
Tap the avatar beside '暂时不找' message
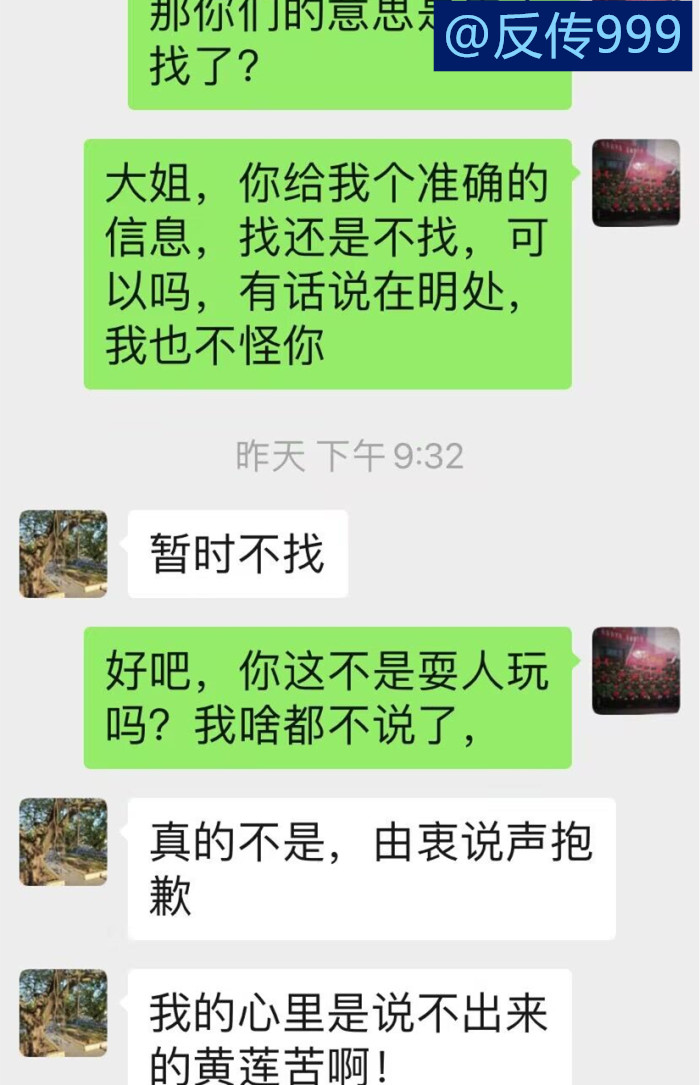[63, 554]
